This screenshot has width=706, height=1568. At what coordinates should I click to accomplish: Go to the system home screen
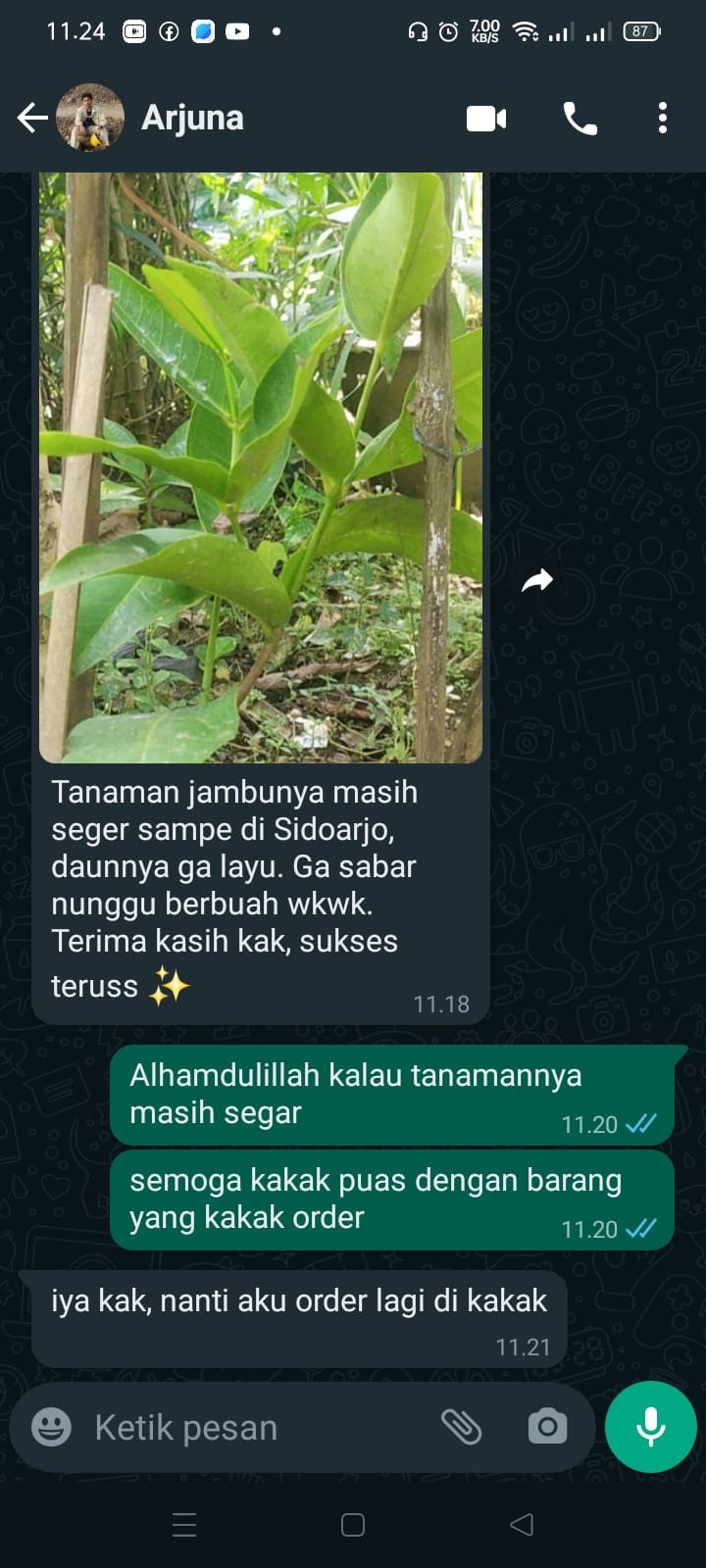(353, 1525)
